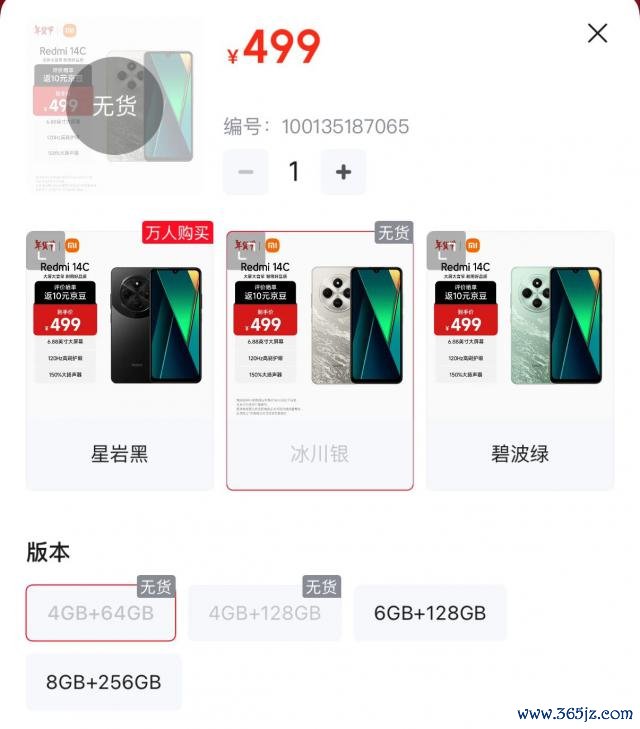The width and height of the screenshot is (640, 729).
Task: Decrease quantity with the minus button
Action: coord(246,172)
